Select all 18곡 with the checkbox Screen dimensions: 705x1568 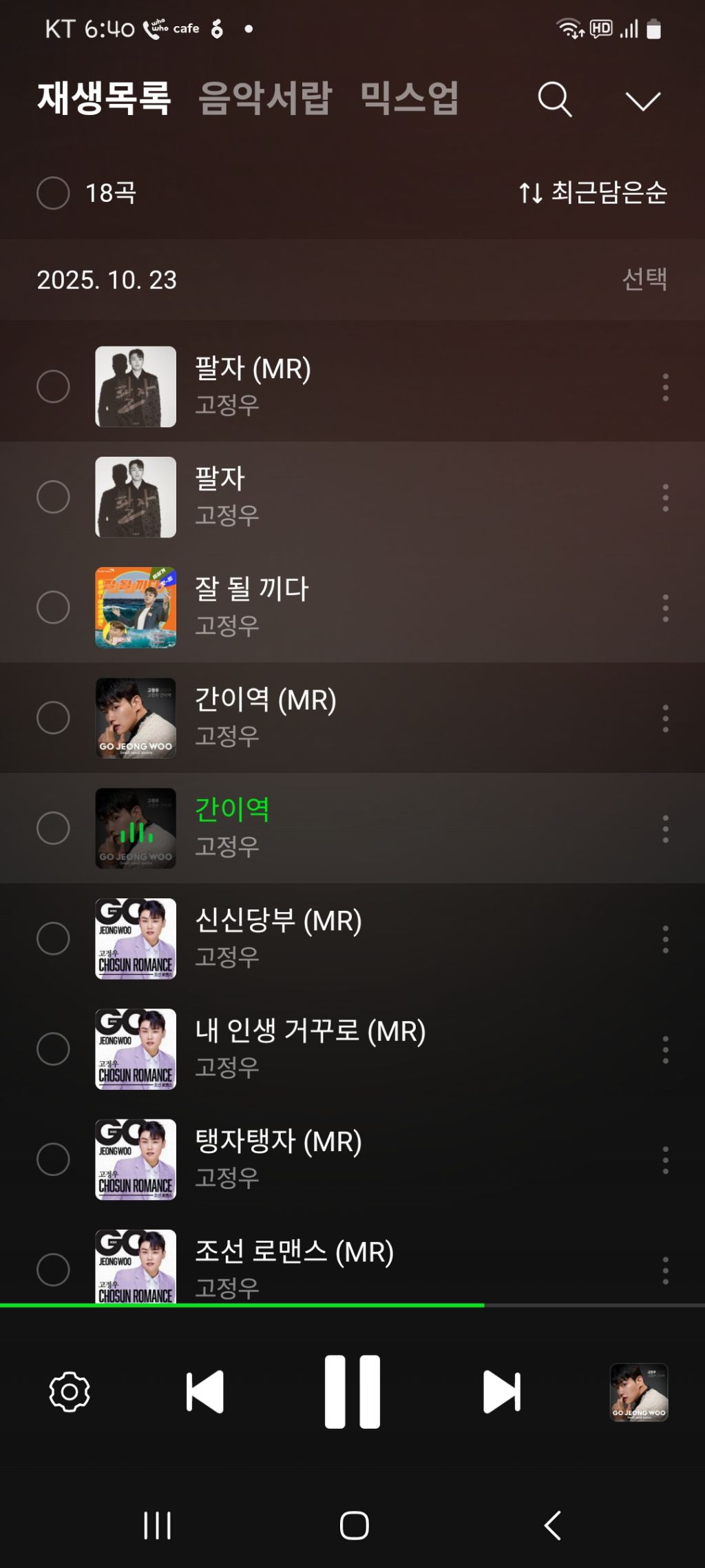coord(53,193)
